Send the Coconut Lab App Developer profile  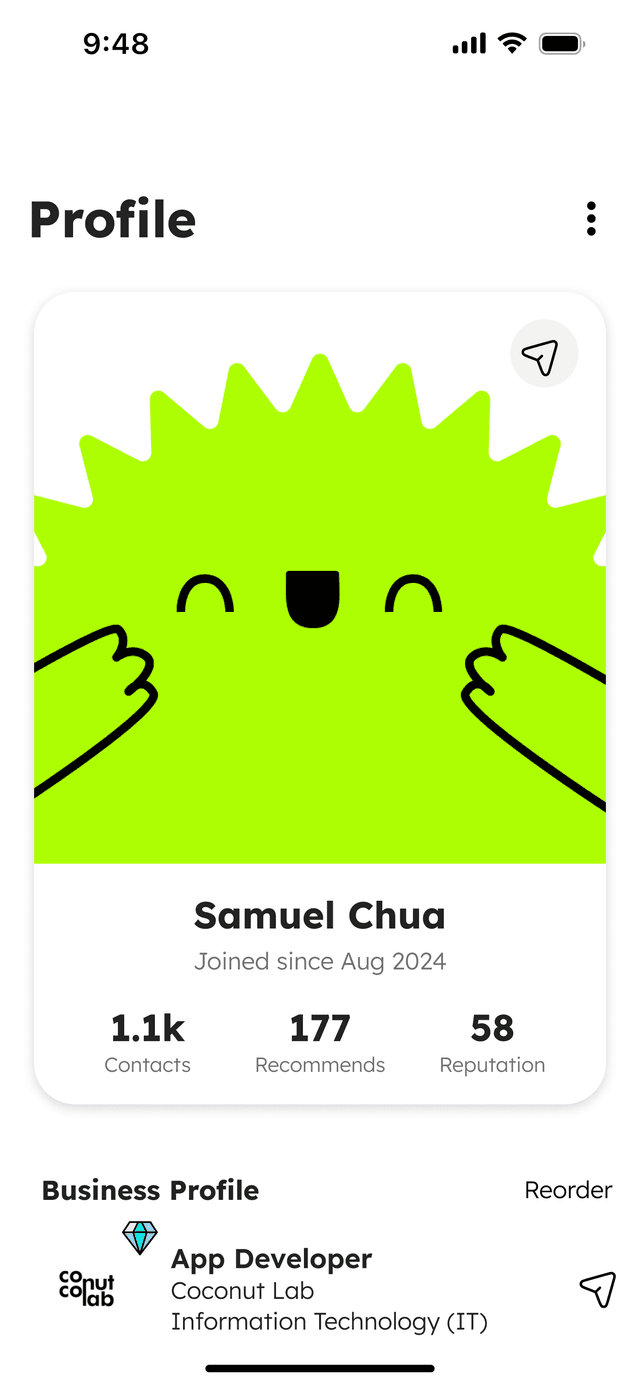(597, 1290)
